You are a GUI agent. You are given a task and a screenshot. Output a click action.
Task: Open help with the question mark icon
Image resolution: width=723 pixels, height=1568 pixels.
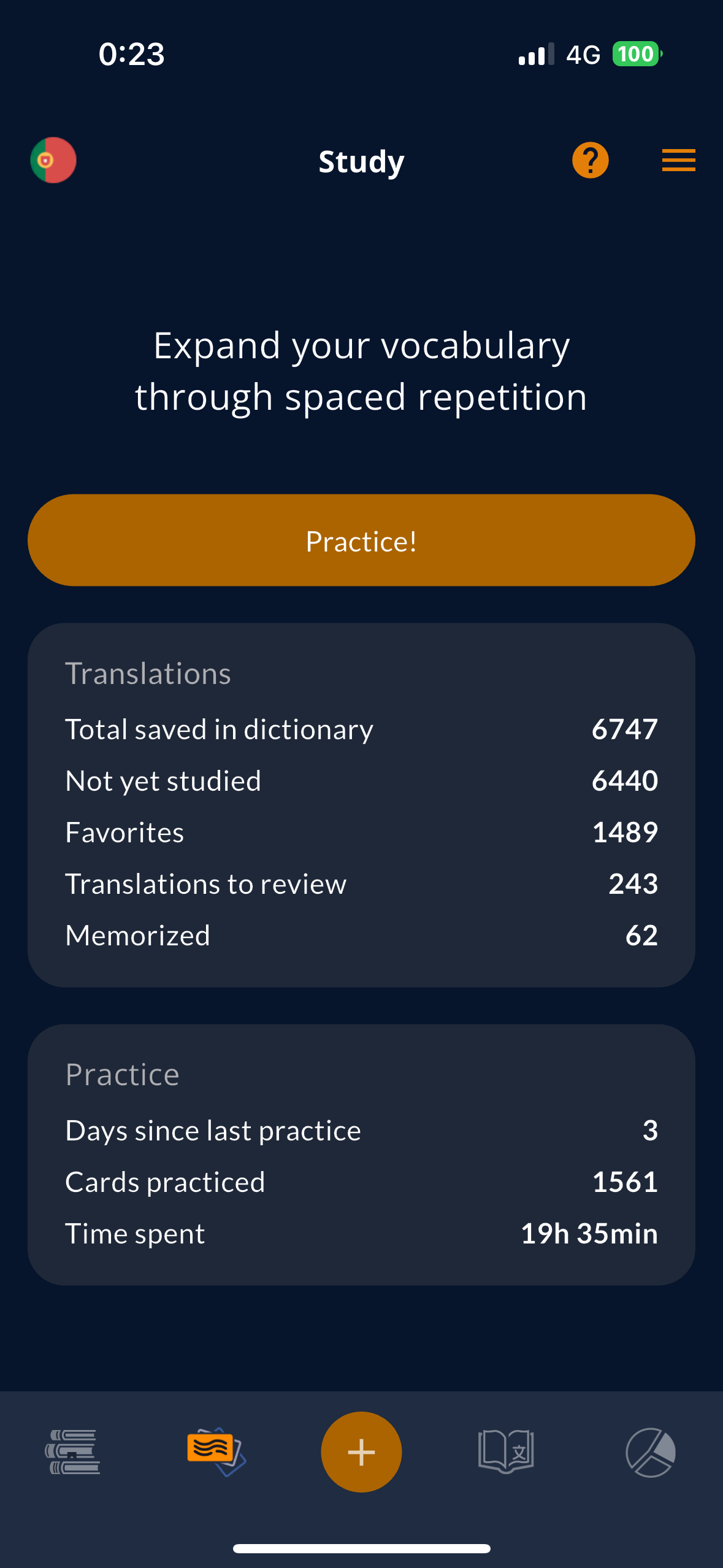[590, 160]
